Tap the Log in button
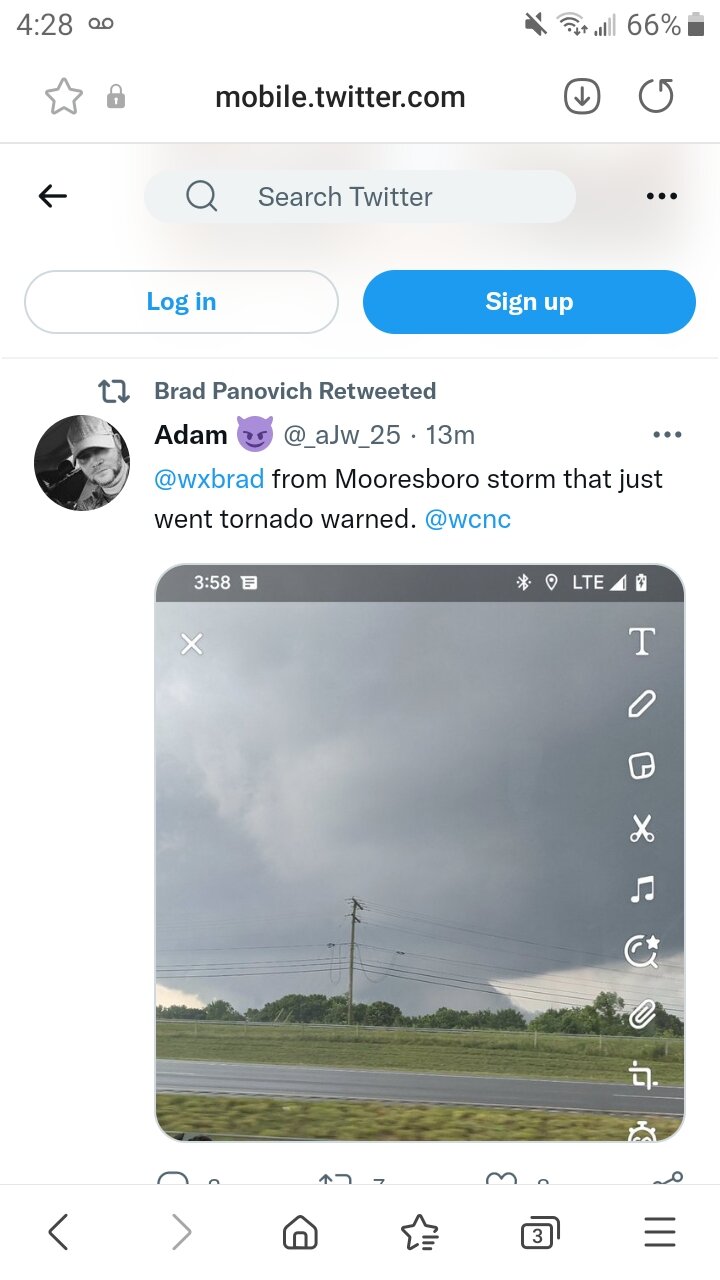Viewport: 720px width, 1280px height. [x=181, y=302]
